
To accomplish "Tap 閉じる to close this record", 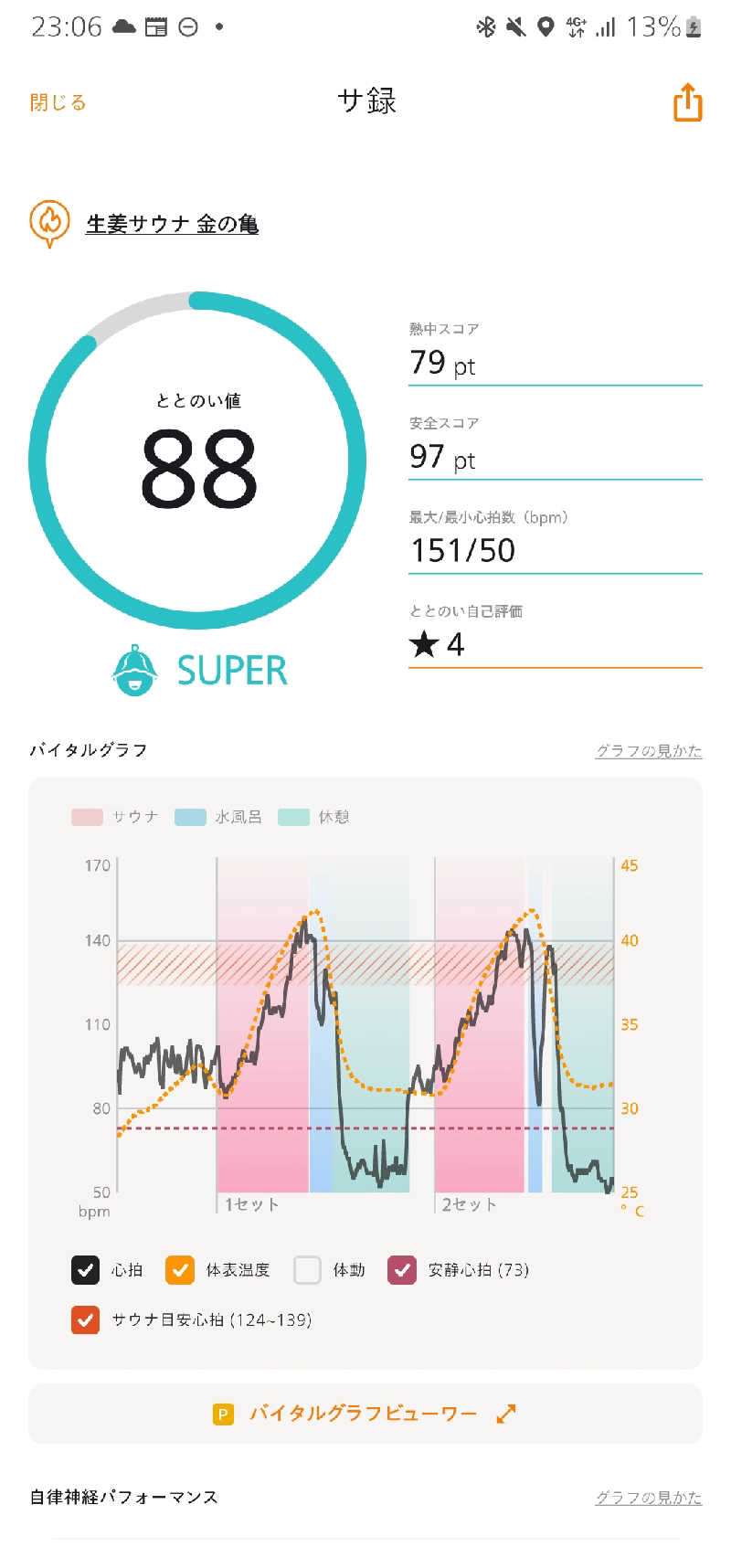I will [x=58, y=102].
